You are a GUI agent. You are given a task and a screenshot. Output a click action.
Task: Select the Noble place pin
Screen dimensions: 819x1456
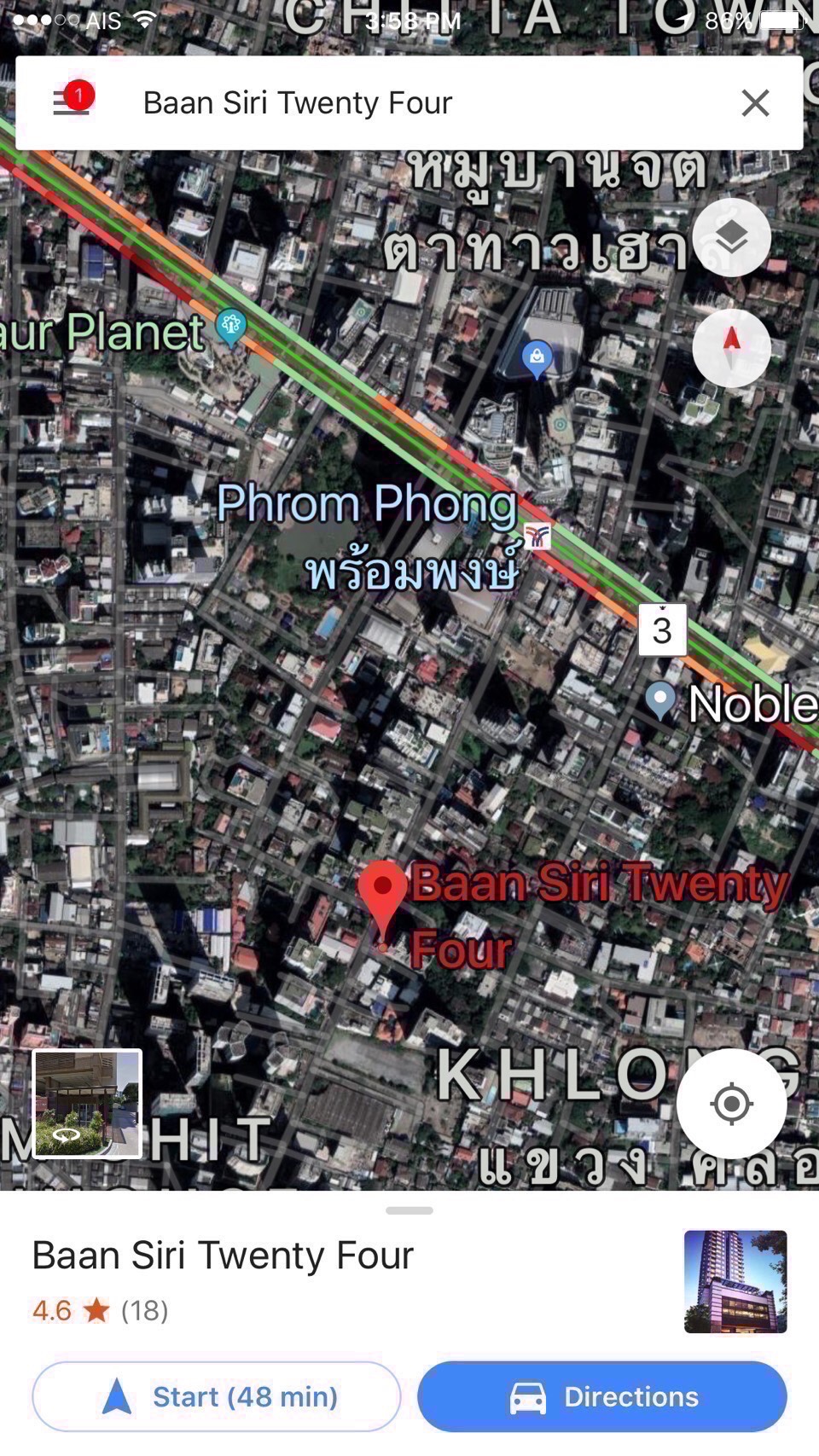659,699
